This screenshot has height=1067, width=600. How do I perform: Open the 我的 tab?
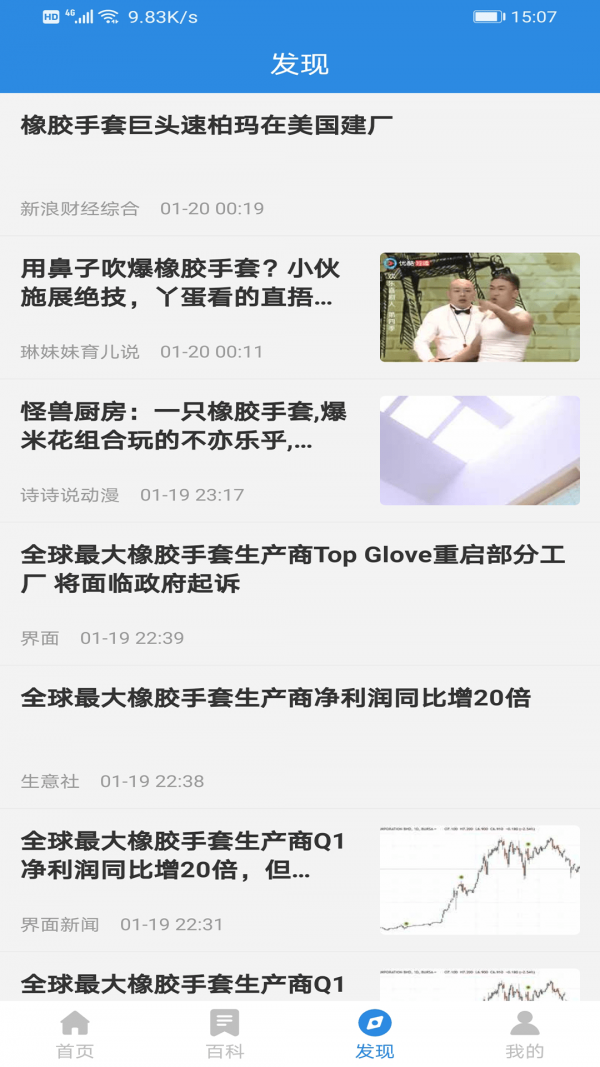click(x=524, y=1034)
